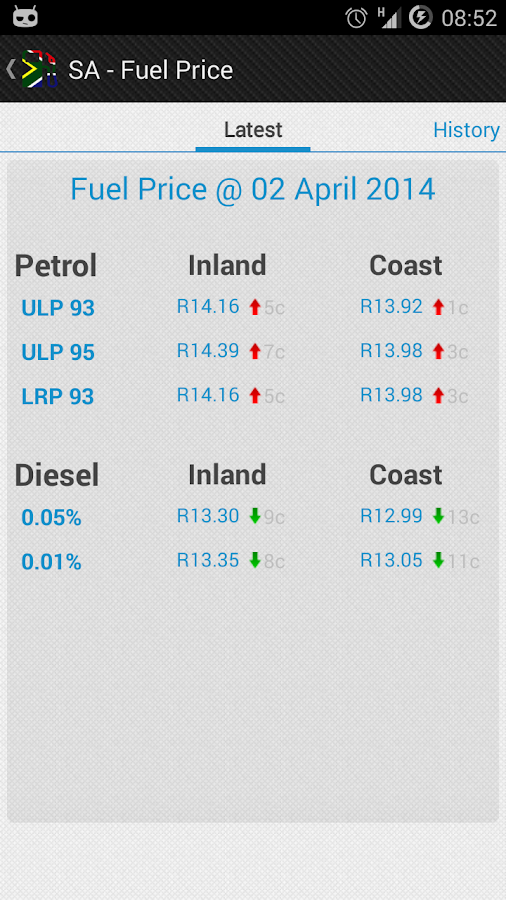Image resolution: width=506 pixels, height=900 pixels.
Task: Select the Latest tab
Action: [253, 130]
